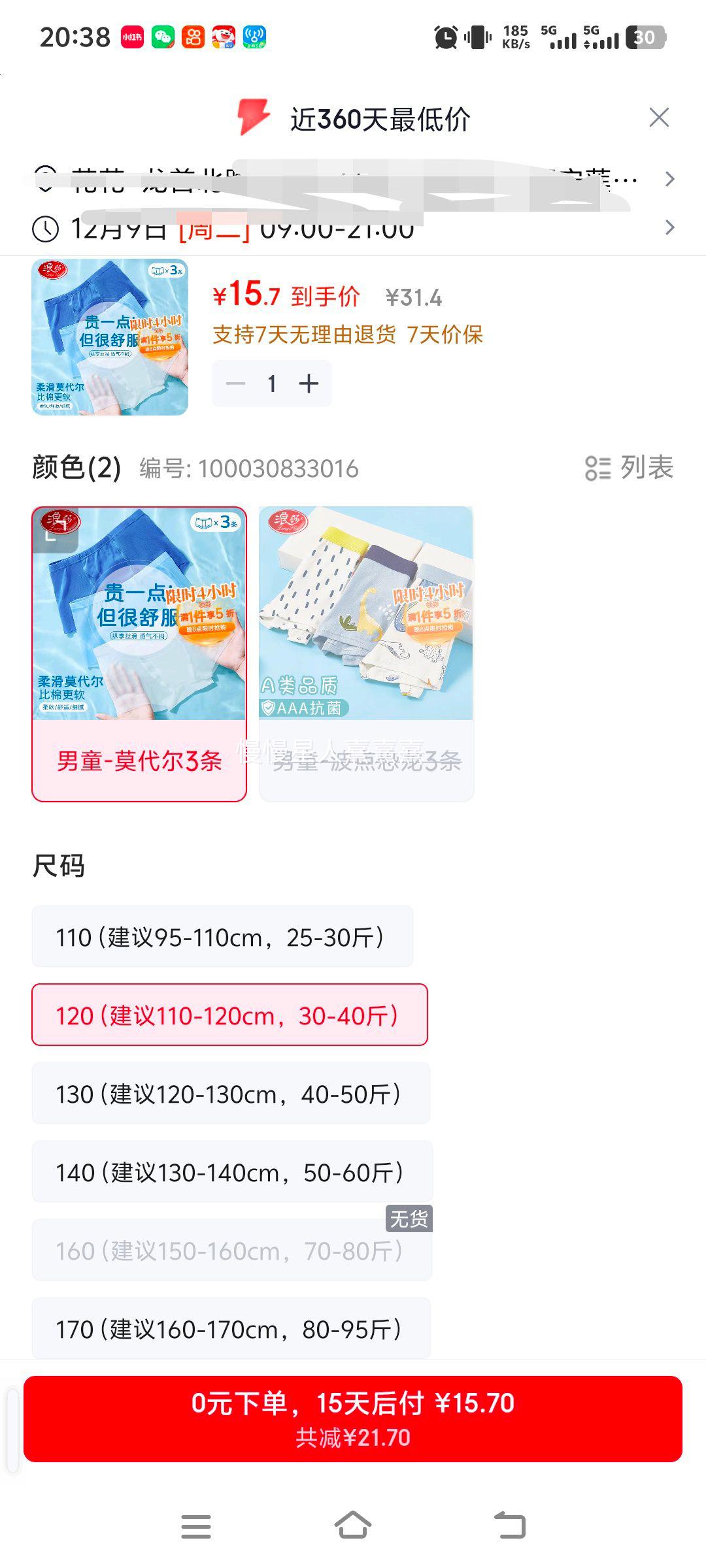706x1568 pixels.
Task: Select size 110 (建议95-110cm)
Action: (222, 936)
